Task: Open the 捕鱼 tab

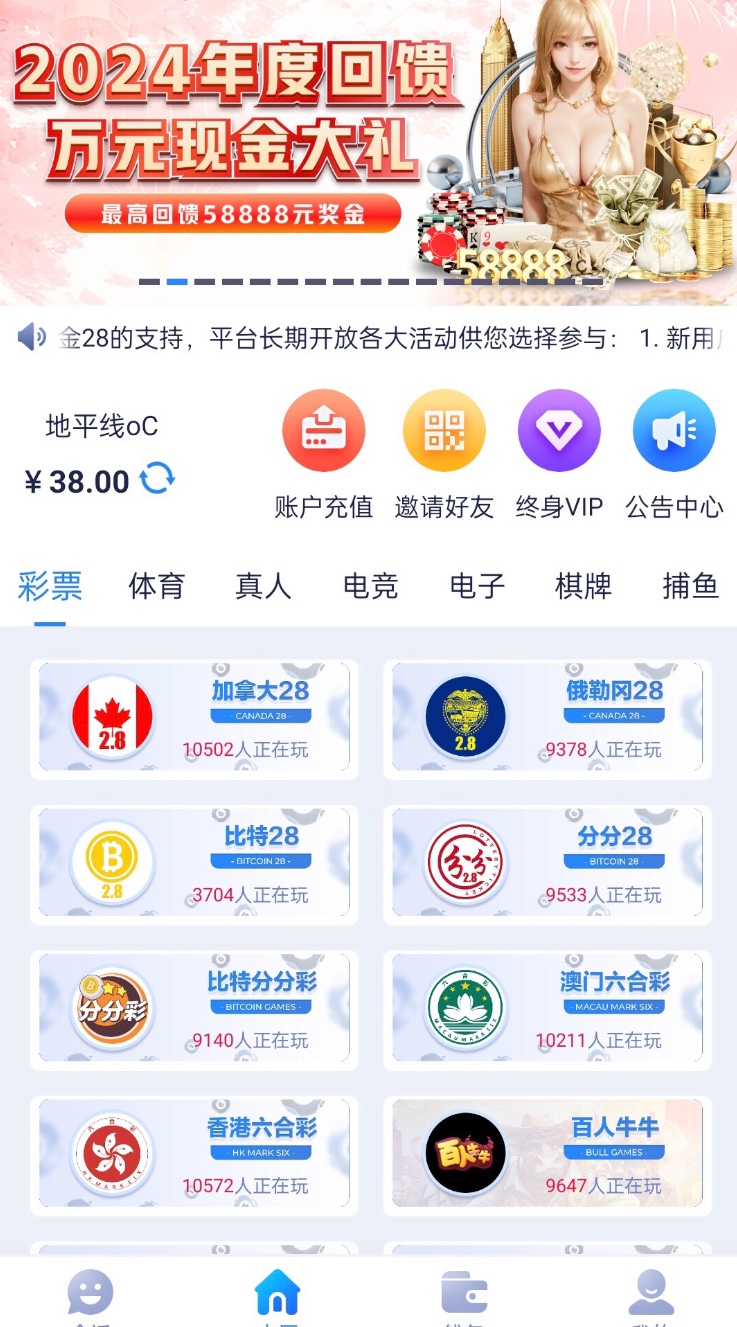Action: (x=690, y=586)
